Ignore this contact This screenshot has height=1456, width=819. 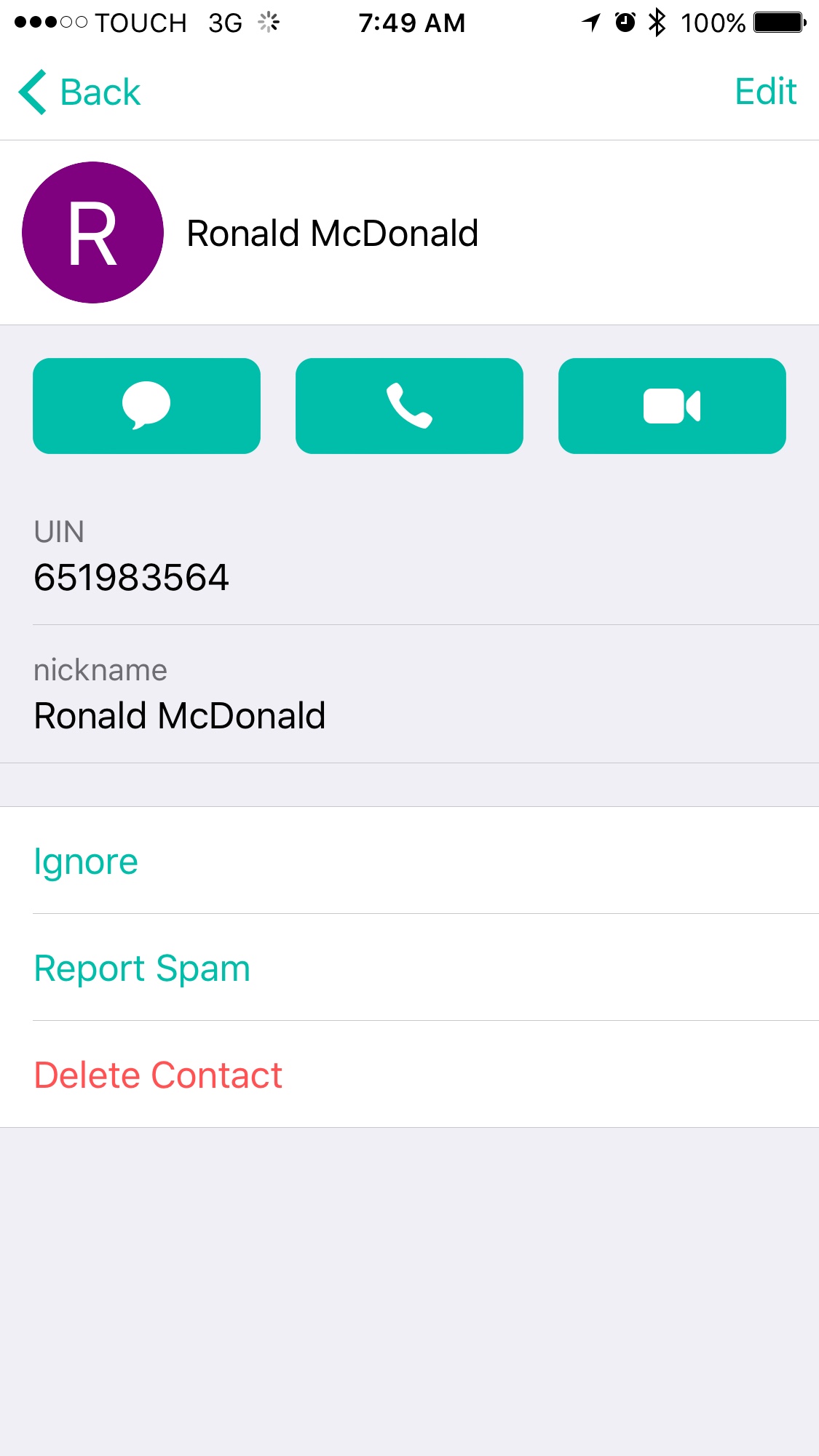409,861
